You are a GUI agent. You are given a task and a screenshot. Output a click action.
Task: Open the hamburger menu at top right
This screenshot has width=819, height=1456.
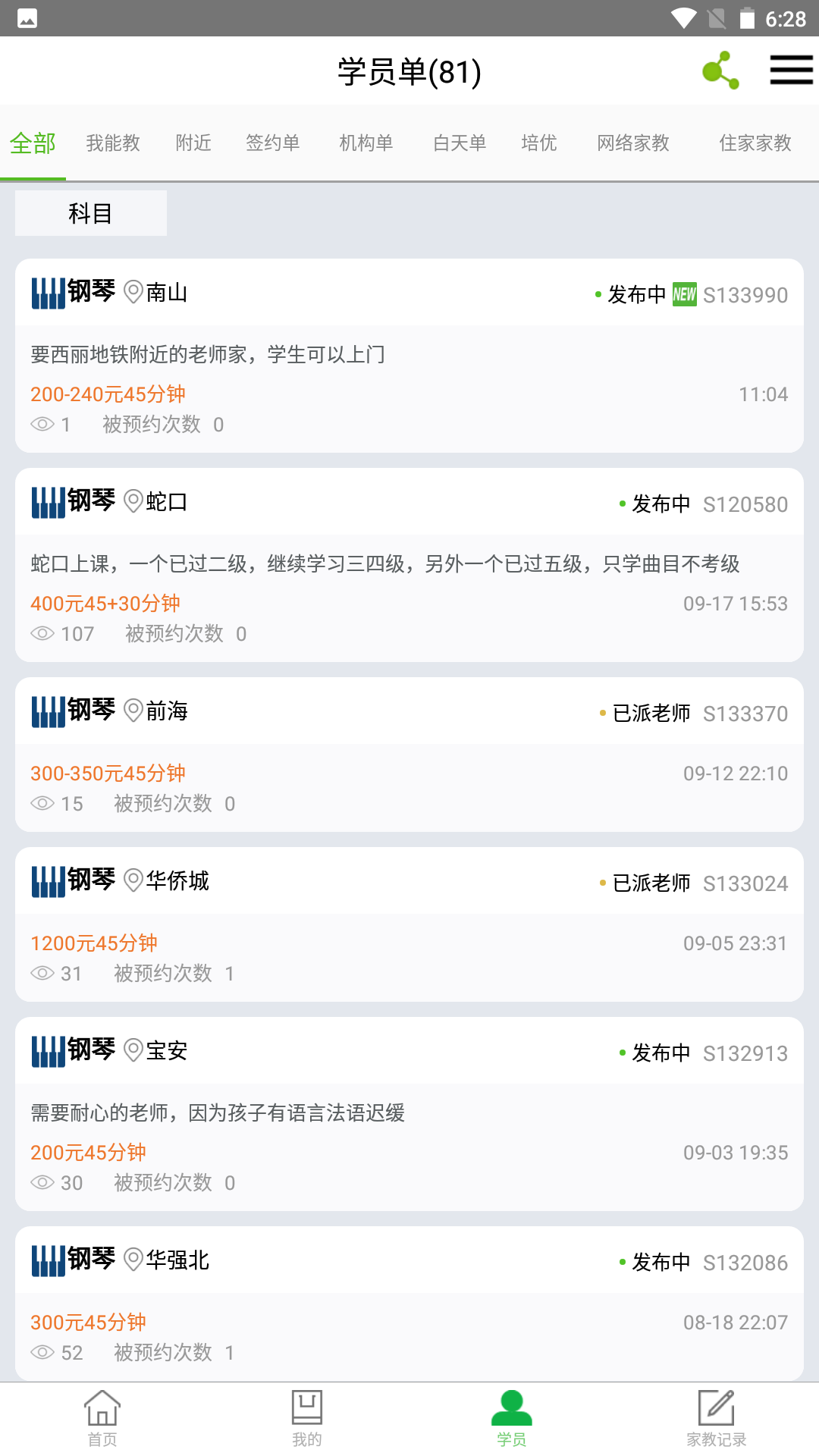790,69
